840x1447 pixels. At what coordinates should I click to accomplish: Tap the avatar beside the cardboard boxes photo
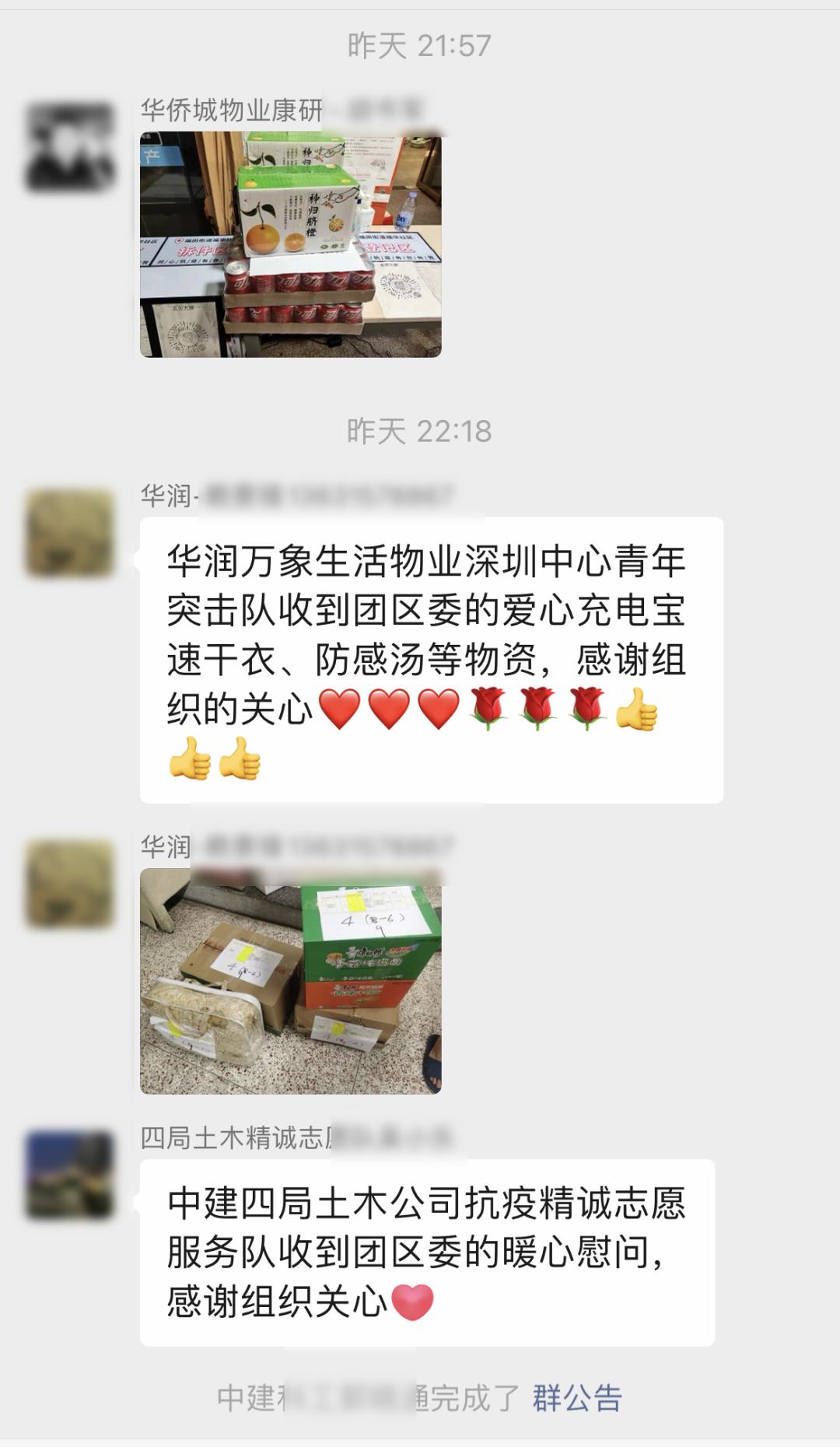pyautogui.click(x=70, y=884)
